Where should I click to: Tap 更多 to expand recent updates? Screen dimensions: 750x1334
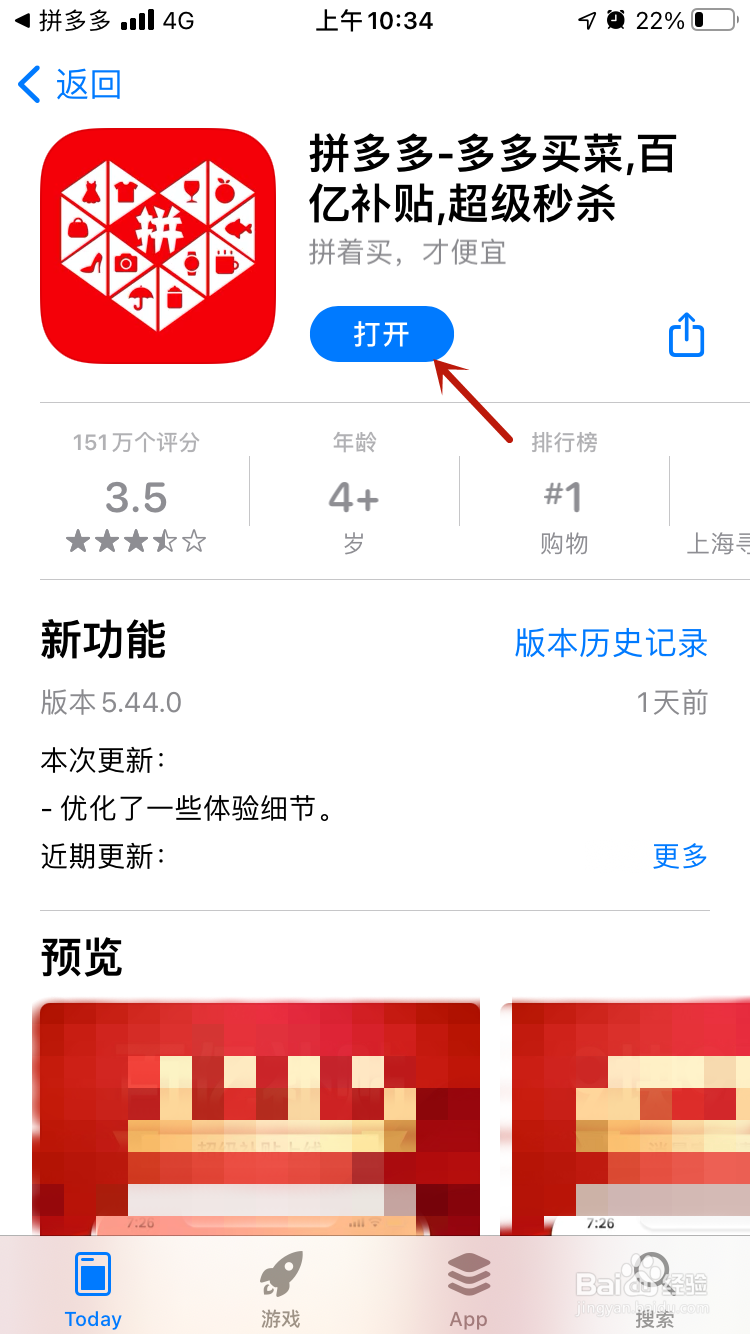point(680,856)
